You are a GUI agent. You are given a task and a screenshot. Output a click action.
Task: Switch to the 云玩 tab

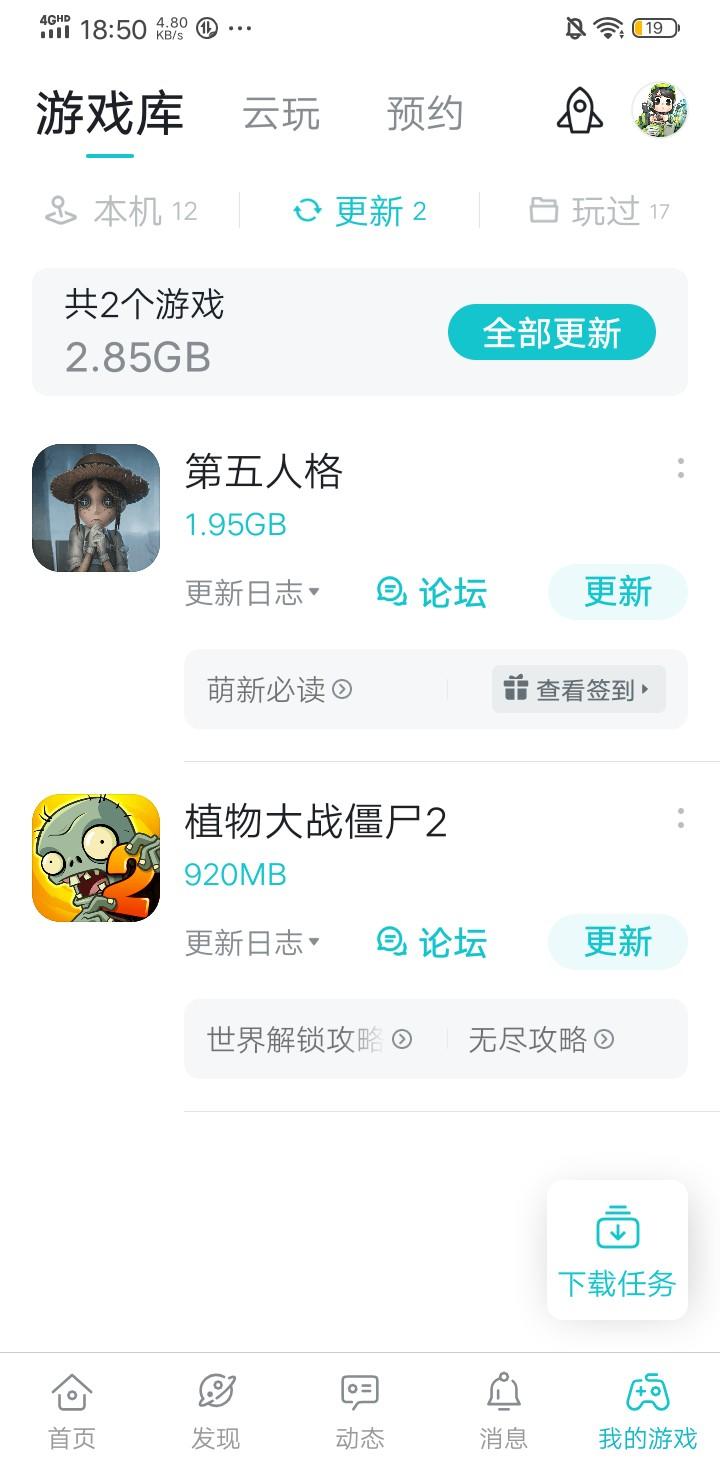[281, 113]
